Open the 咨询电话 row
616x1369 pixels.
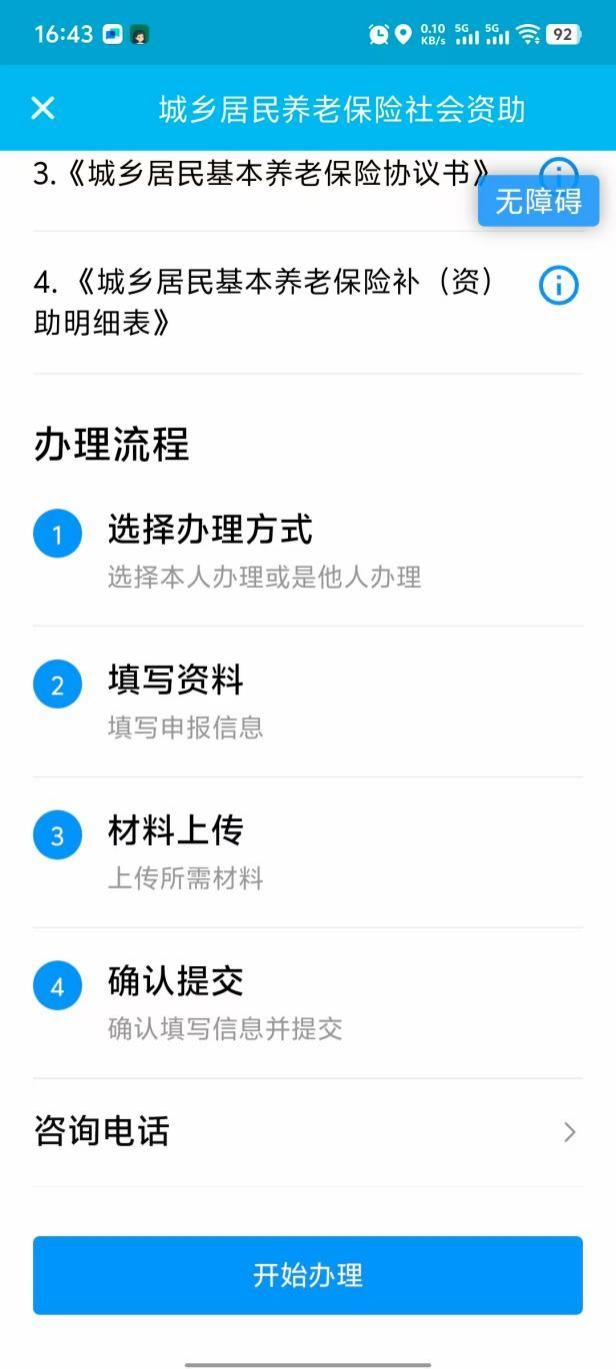pos(307,1132)
